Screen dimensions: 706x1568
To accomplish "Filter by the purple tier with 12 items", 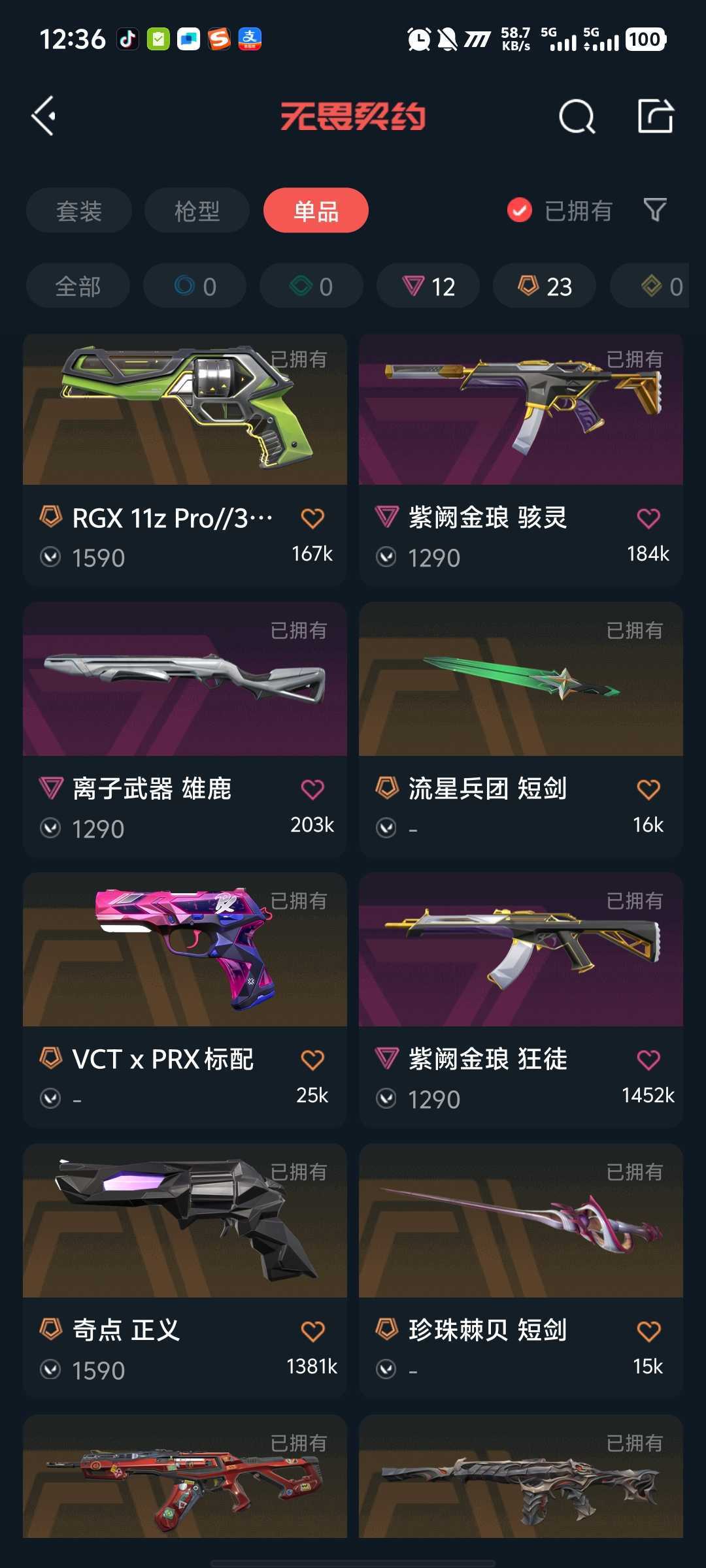I will tap(428, 286).
